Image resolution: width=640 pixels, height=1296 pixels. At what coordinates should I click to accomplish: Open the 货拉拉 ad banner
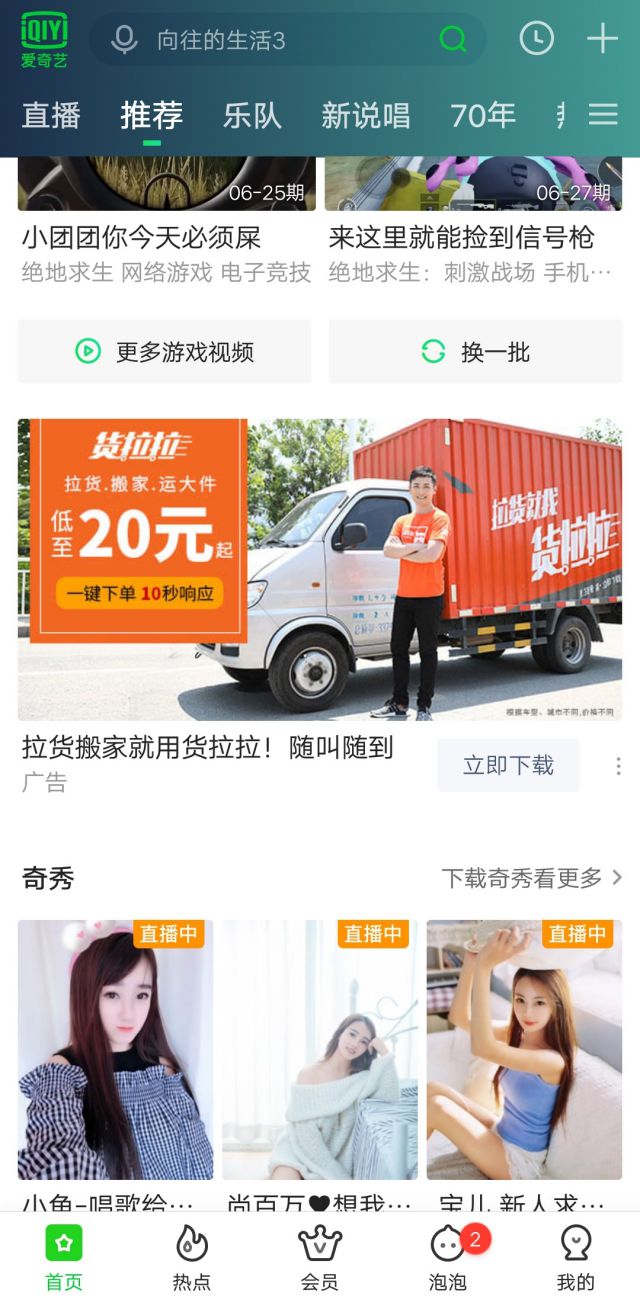click(320, 569)
